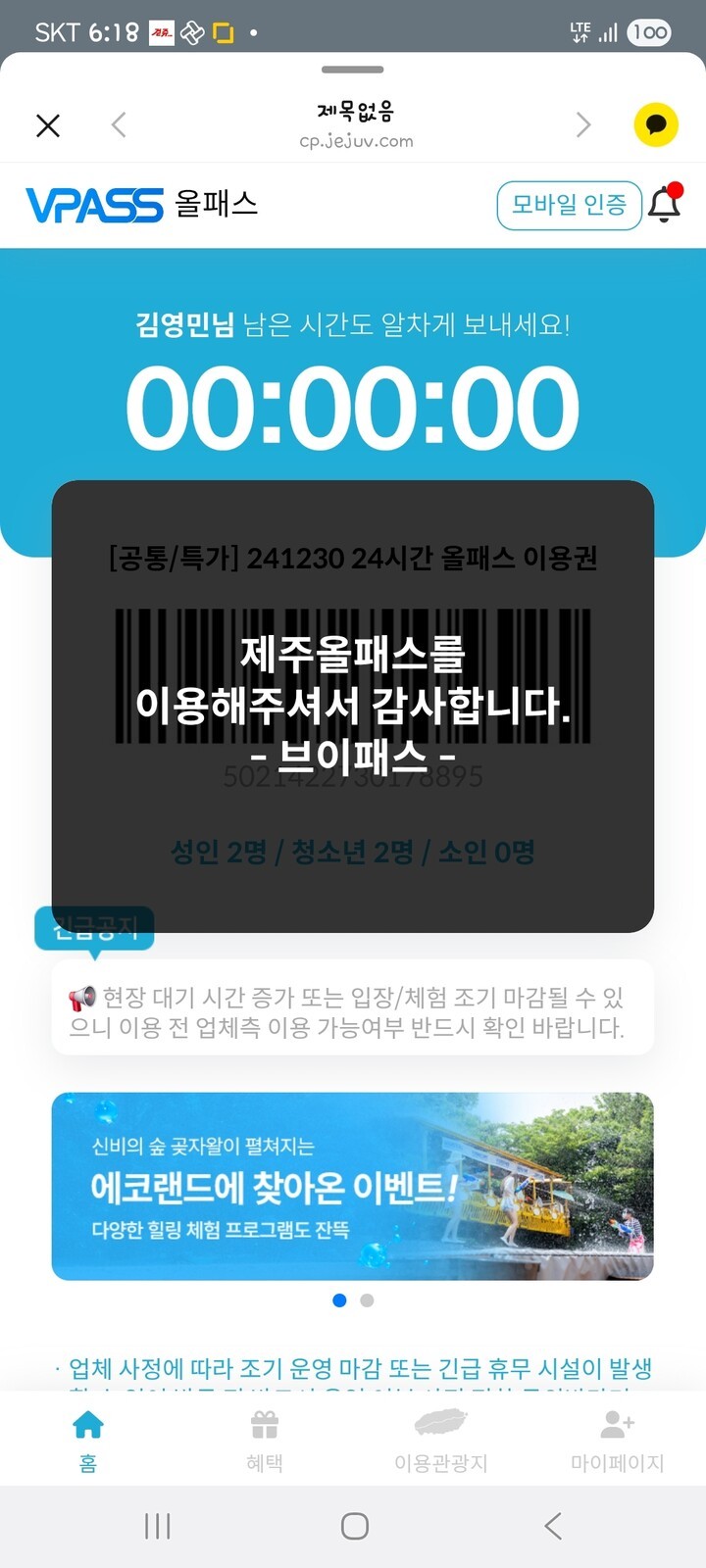Go back to the previous web page
The width and height of the screenshot is (706, 1568).
click(x=119, y=124)
